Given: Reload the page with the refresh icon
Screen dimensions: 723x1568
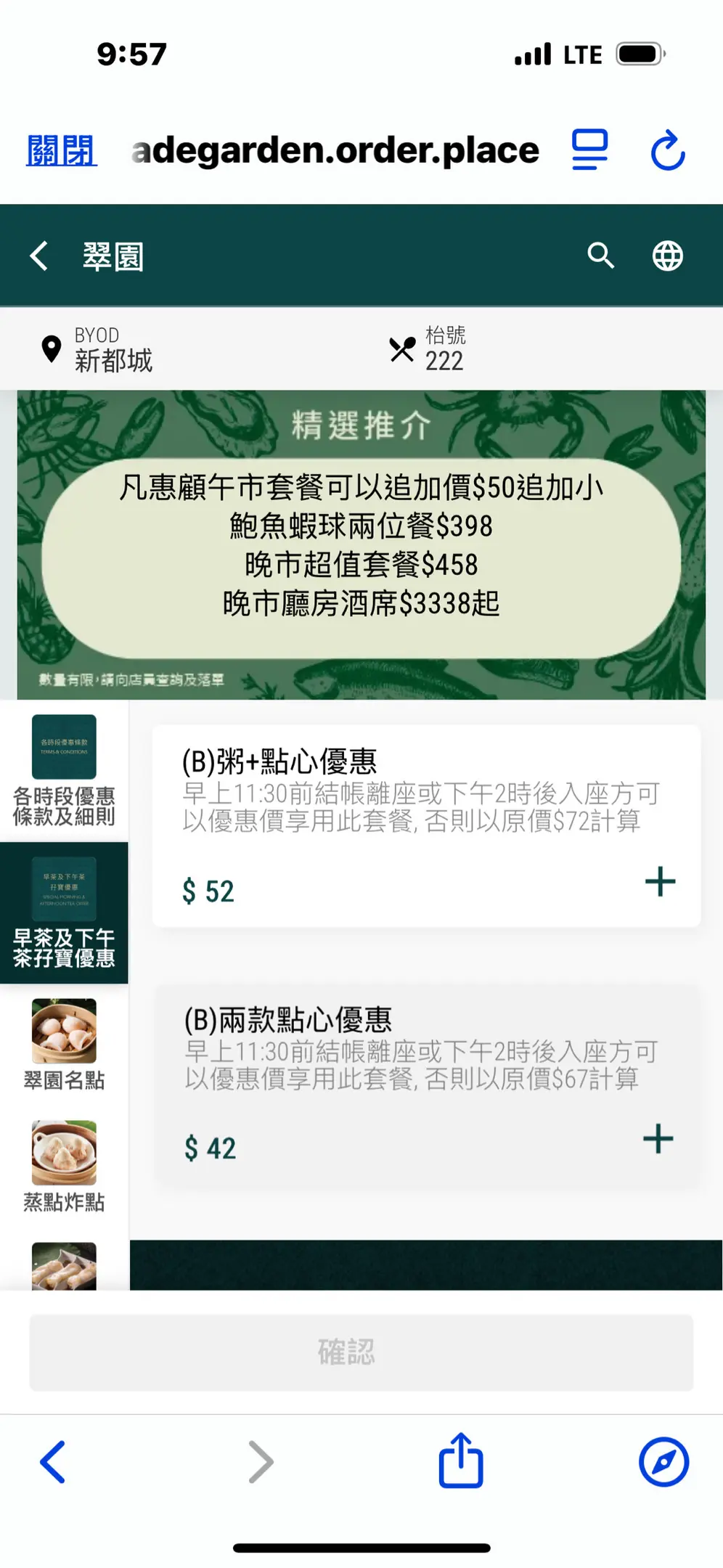Looking at the screenshot, I should (667, 151).
